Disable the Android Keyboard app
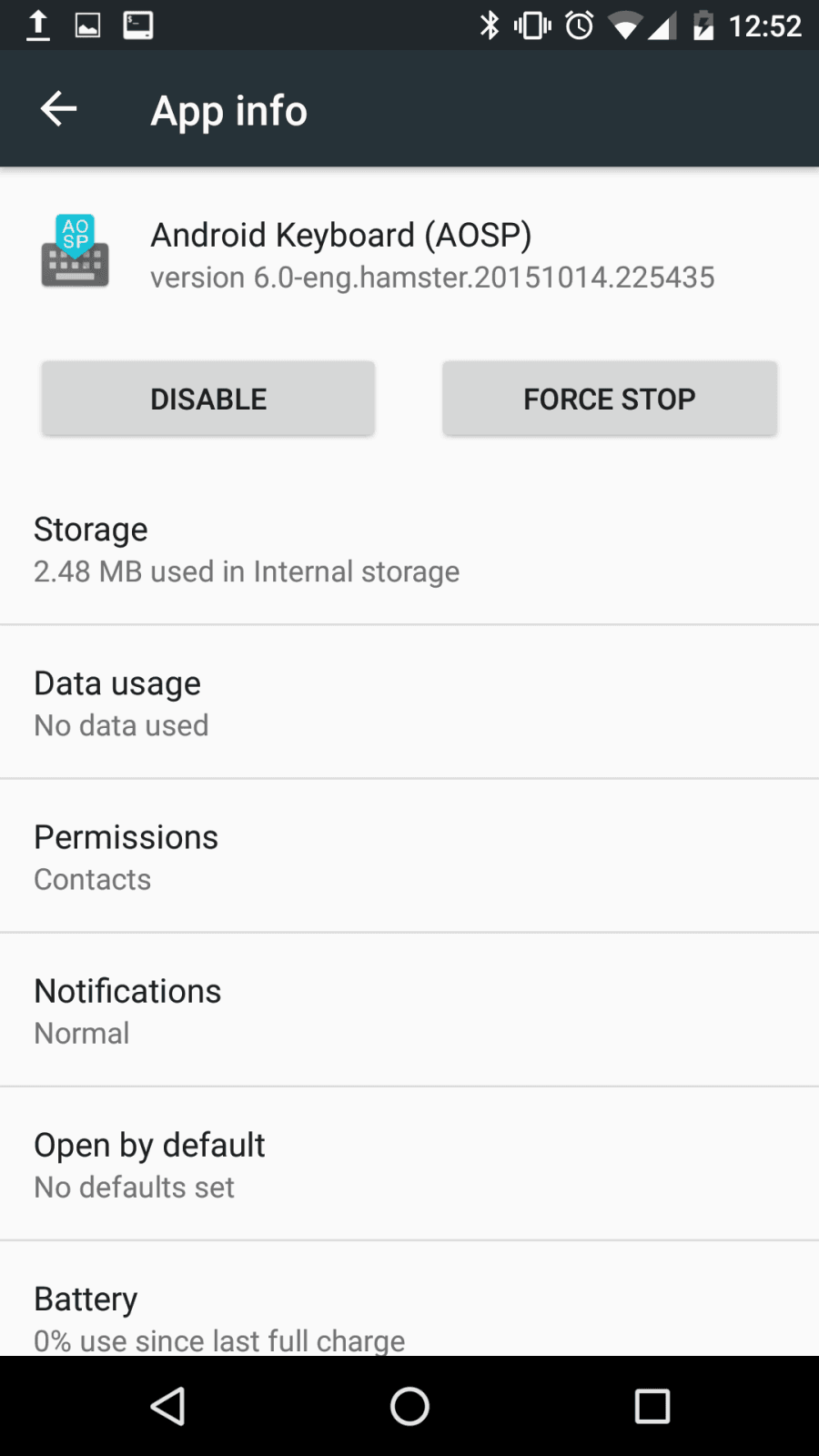Image resolution: width=819 pixels, height=1456 pixels. pyautogui.click(x=208, y=399)
